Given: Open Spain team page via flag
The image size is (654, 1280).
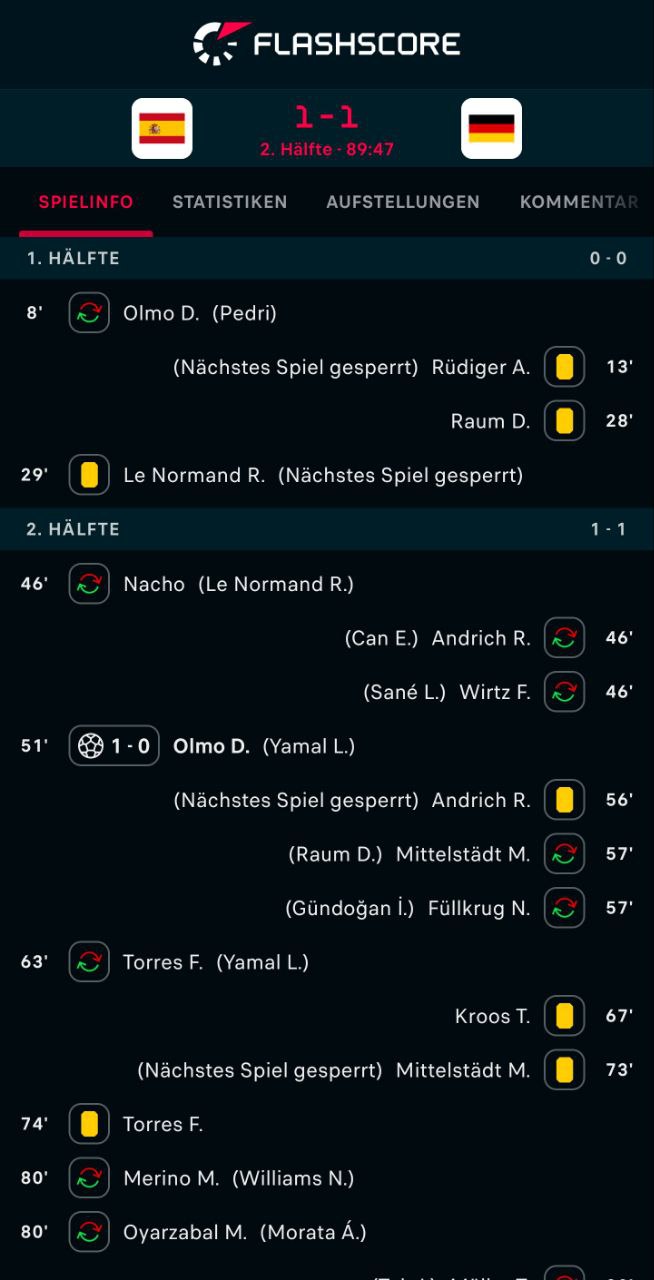Looking at the screenshot, I should click(162, 129).
